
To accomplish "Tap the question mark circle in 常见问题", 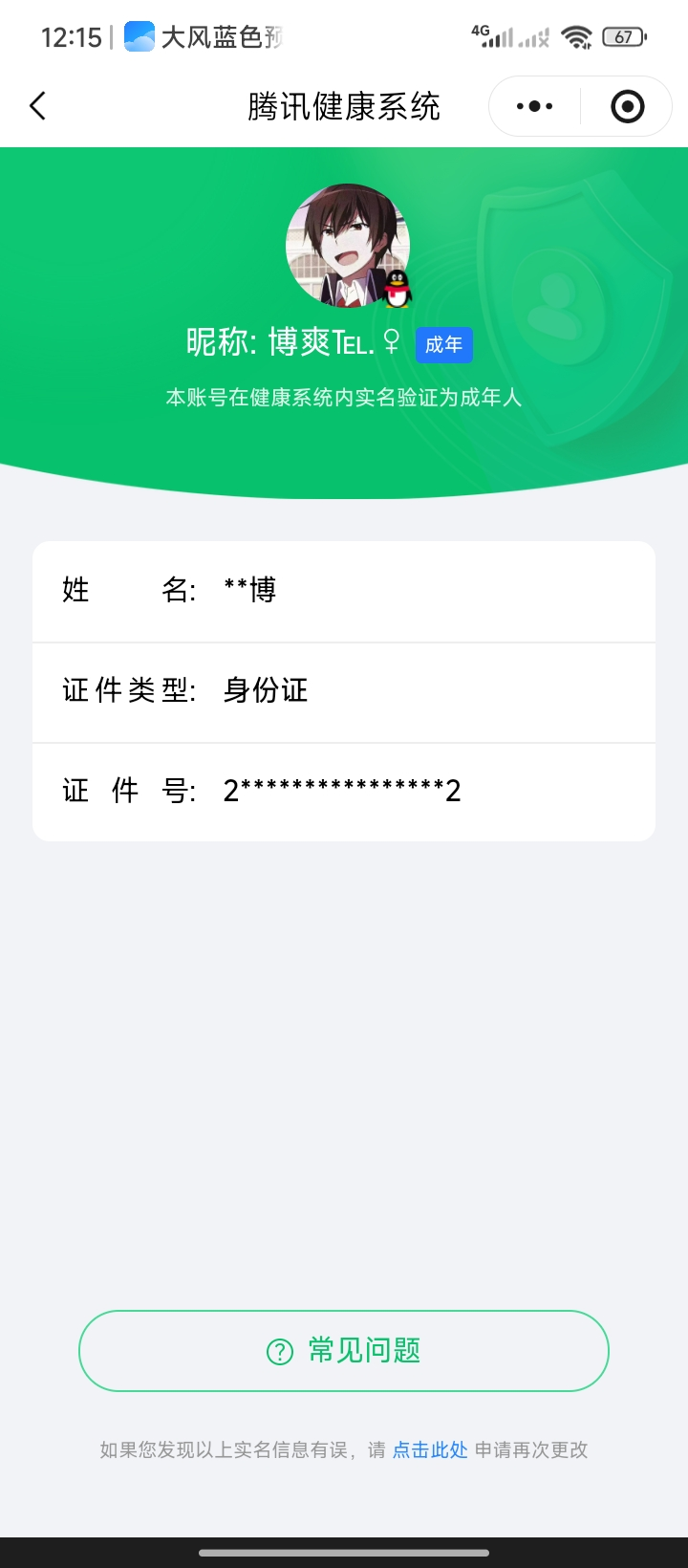I will (x=278, y=1351).
